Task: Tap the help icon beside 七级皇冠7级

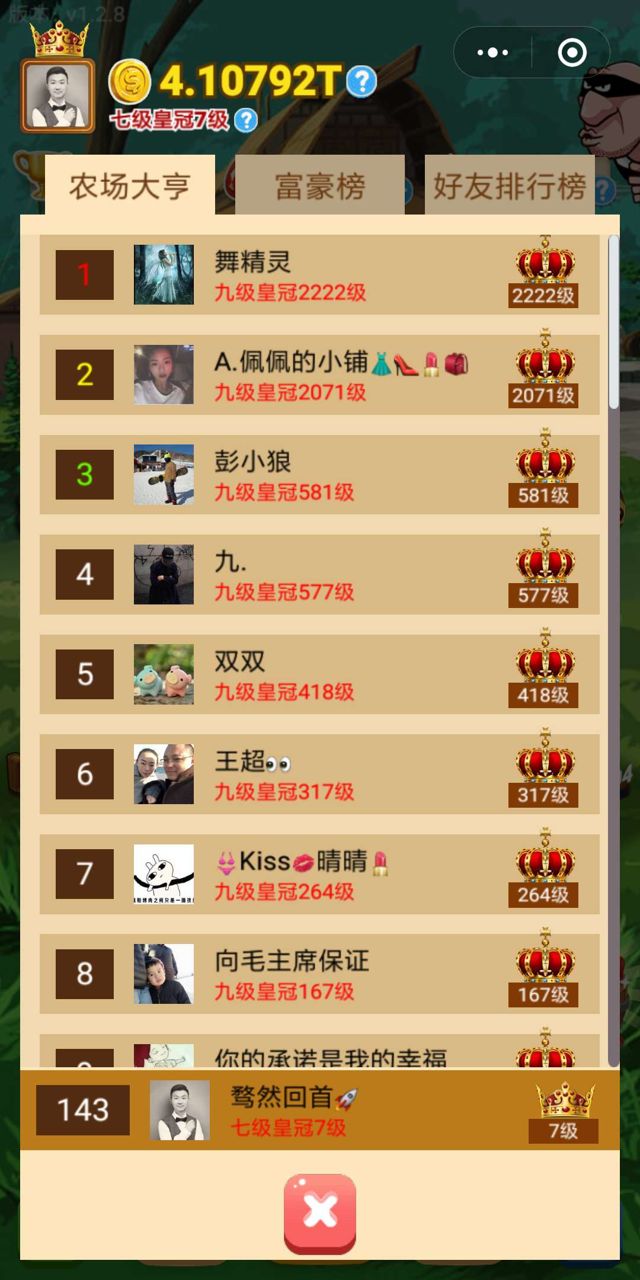Action: pos(245,121)
